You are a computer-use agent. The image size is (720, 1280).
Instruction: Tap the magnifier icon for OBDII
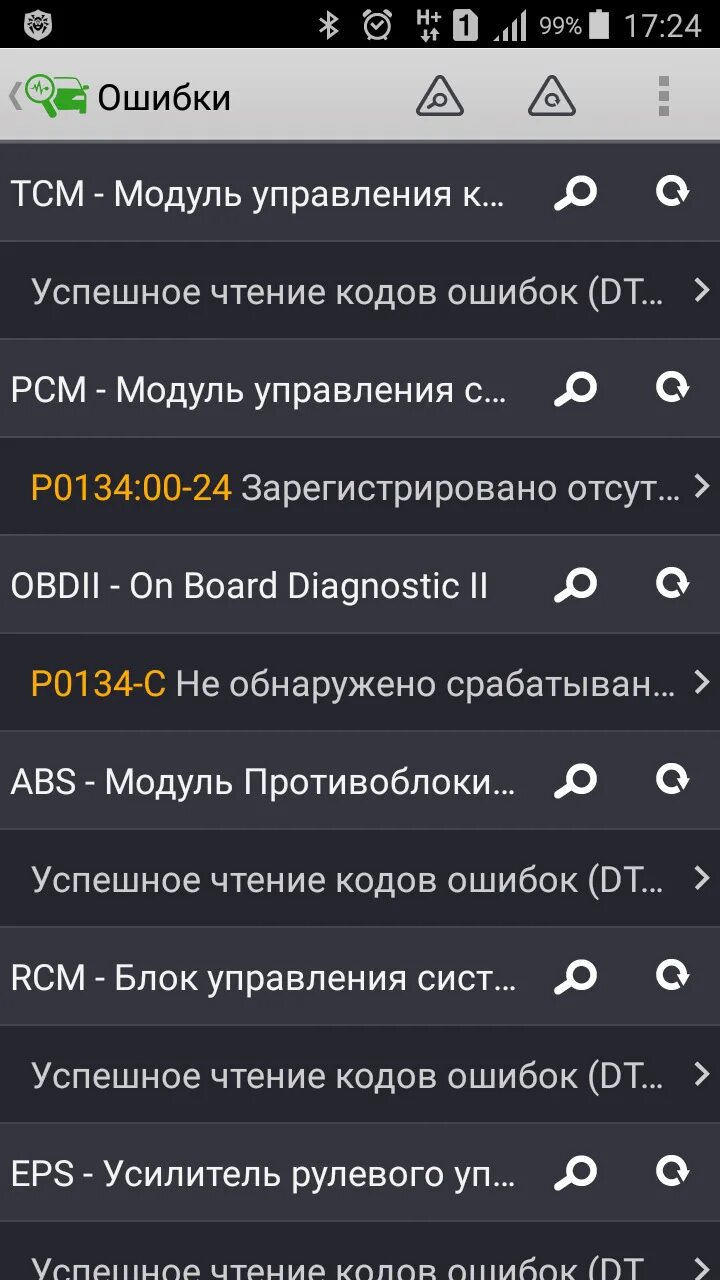tap(576, 584)
